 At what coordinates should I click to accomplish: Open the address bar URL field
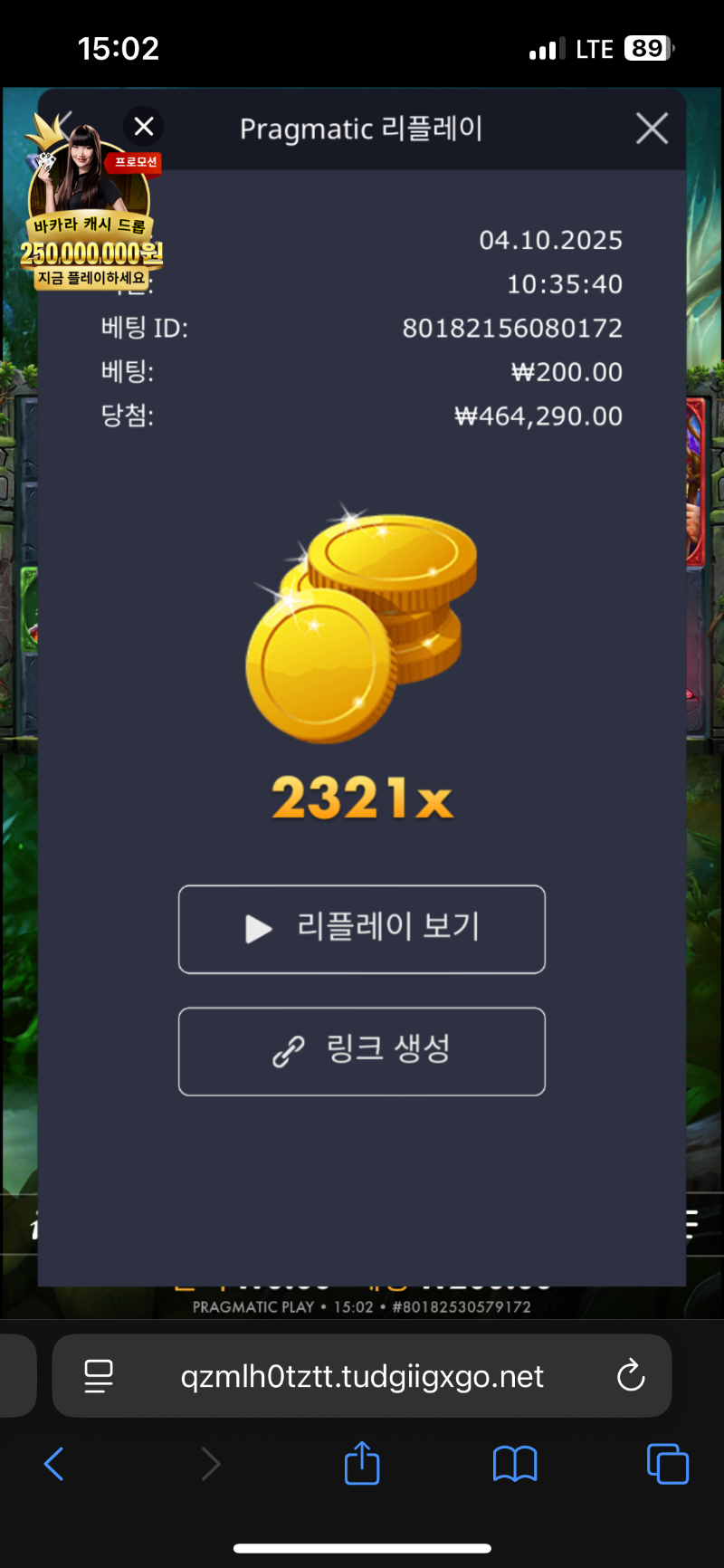[362, 1376]
